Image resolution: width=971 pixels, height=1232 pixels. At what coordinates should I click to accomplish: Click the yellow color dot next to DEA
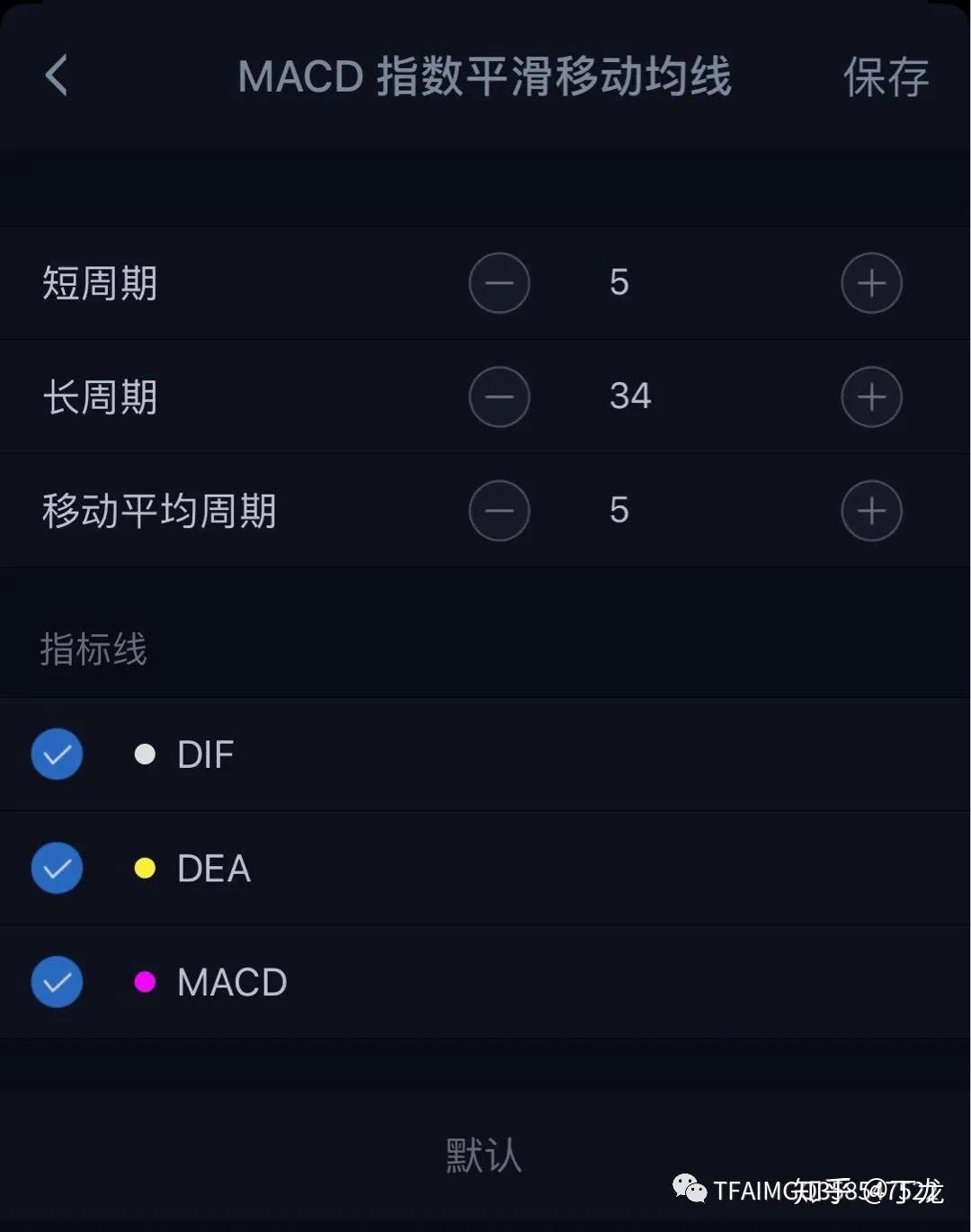point(144,868)
